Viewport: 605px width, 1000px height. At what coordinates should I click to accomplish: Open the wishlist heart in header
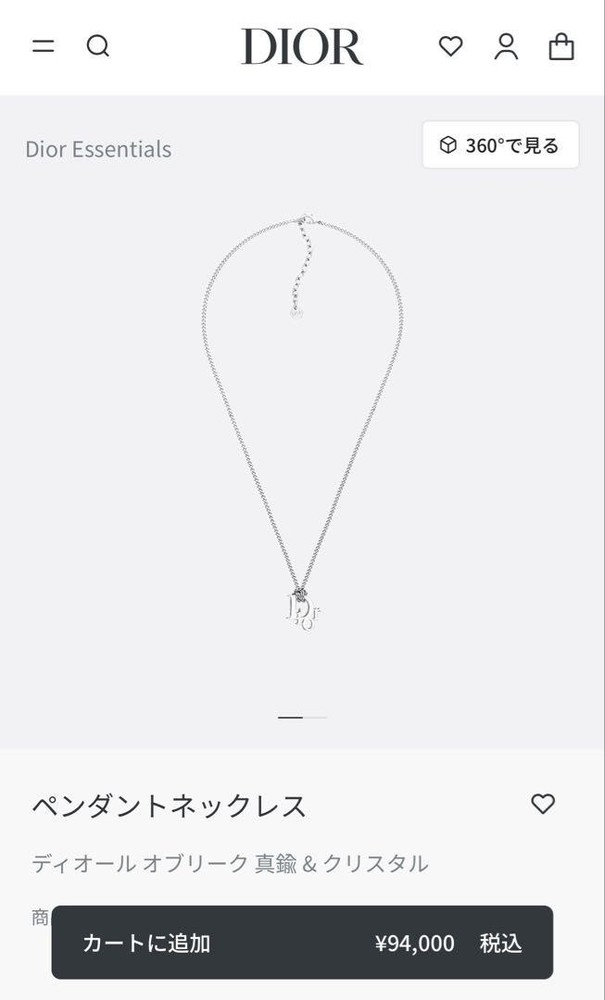click(x=451, y=46)
